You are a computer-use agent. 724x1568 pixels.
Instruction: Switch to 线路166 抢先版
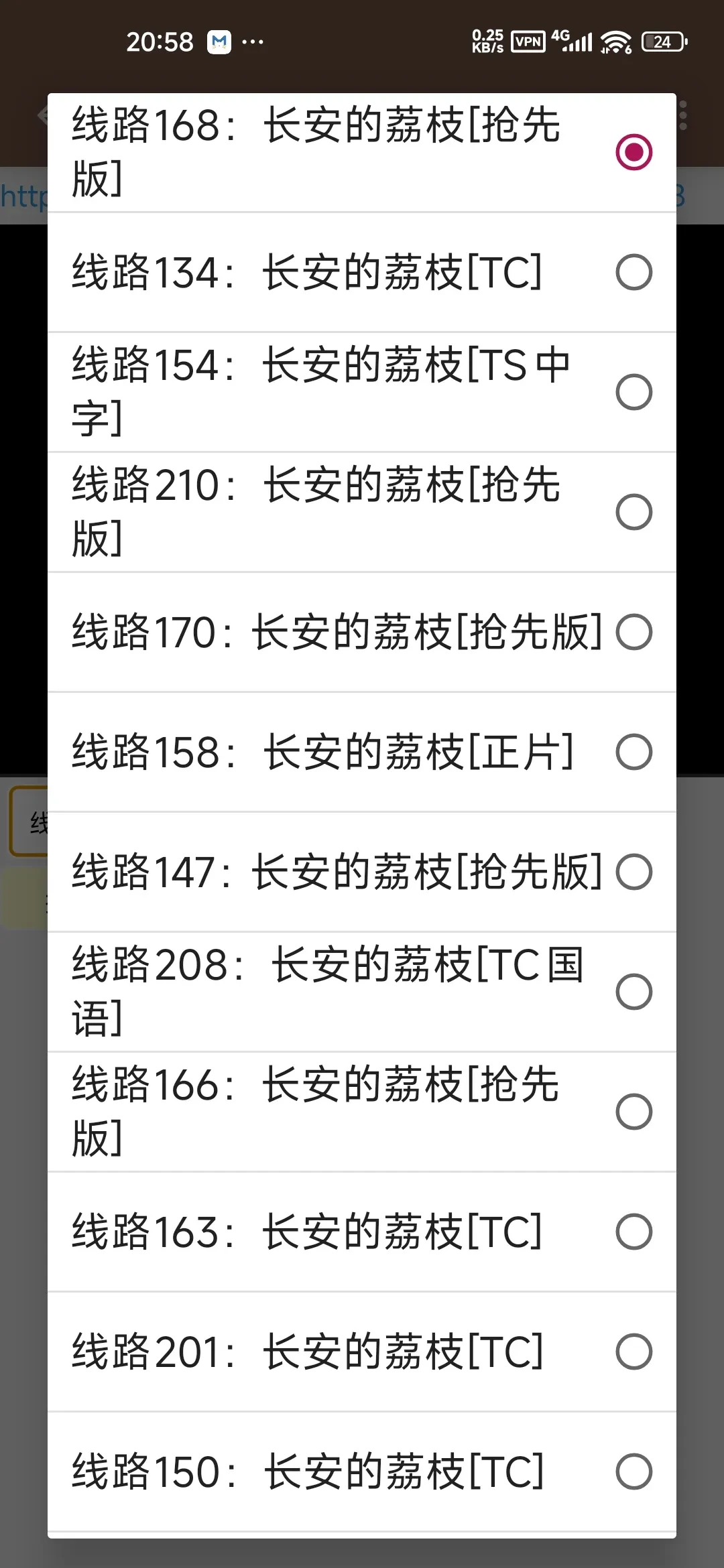point(362,1112)
